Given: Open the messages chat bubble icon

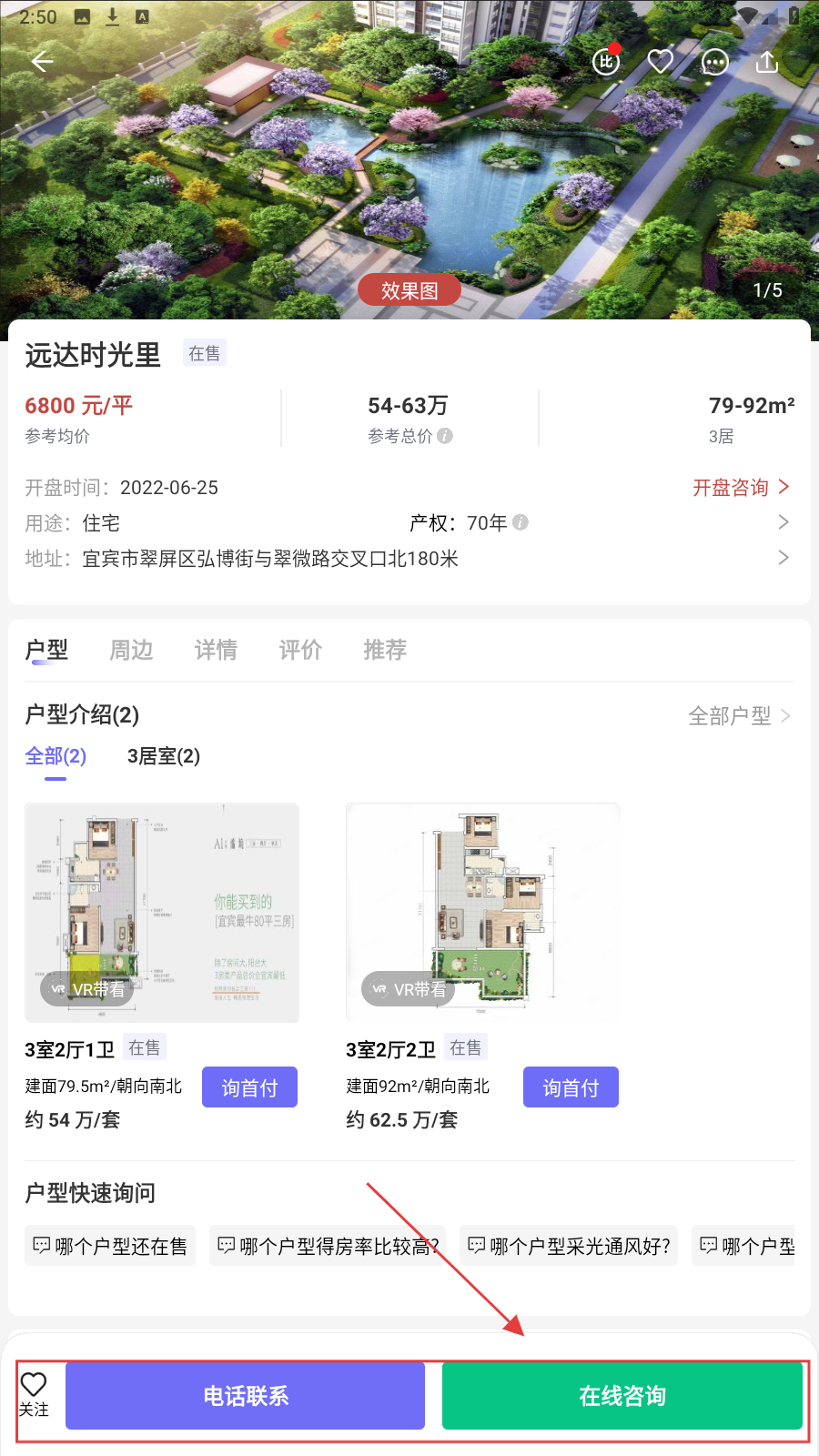Looking at the screenshot, I should (x=714, y=62).
